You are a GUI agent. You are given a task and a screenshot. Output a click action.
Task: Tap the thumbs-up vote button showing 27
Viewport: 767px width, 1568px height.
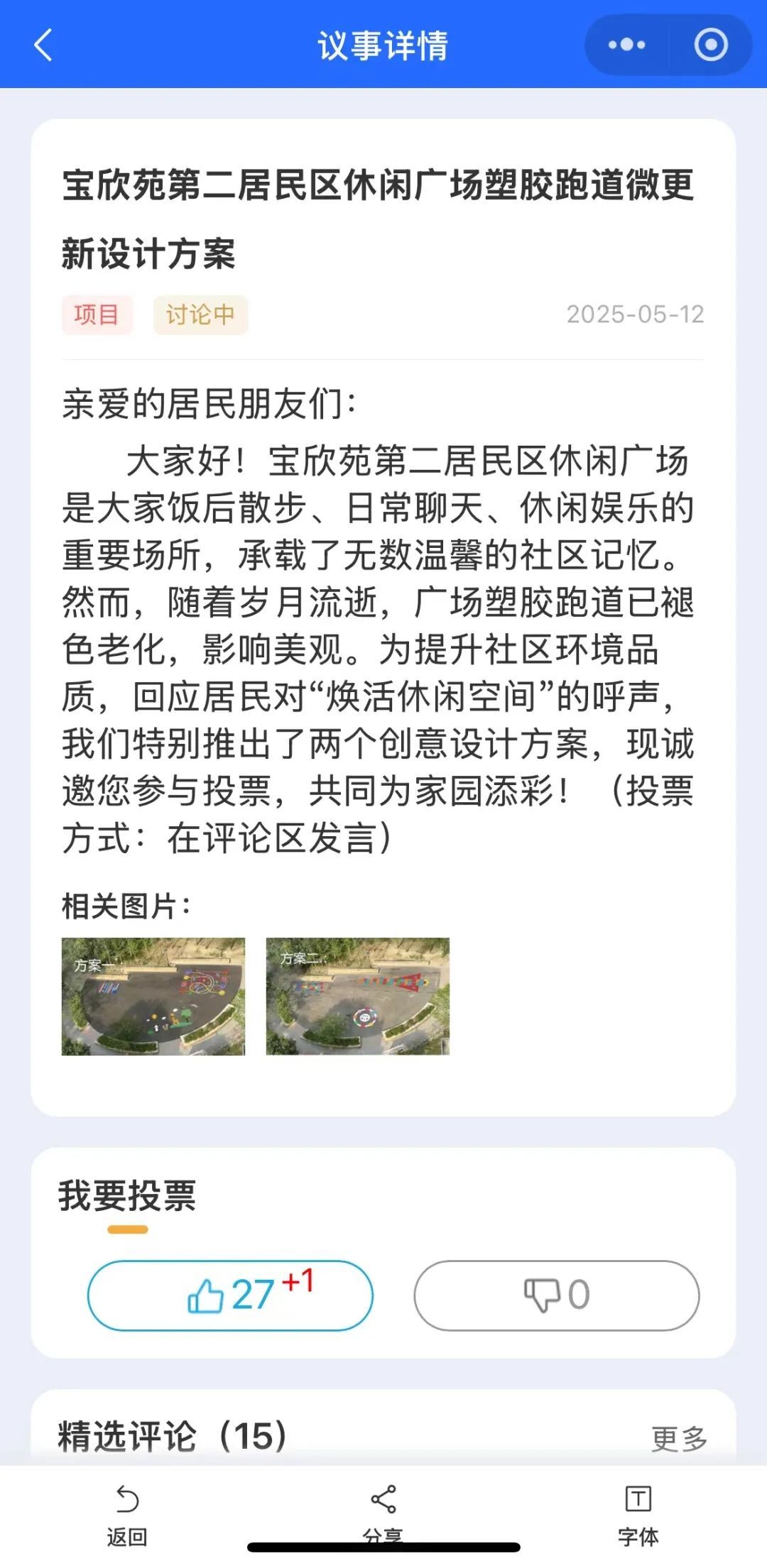pyautogui.click(x=230, y=1295)
